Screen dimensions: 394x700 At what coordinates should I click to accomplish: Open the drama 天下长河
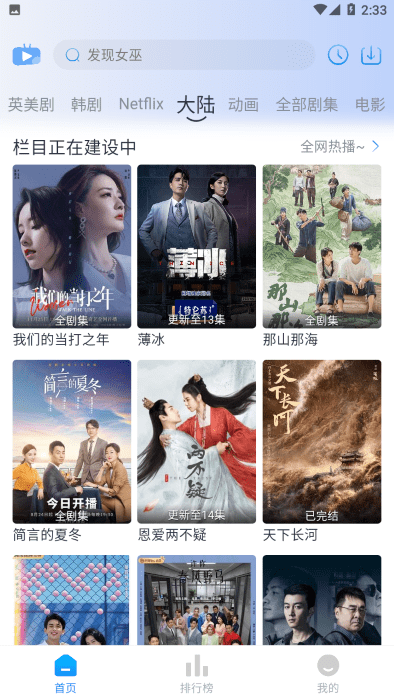322,451
